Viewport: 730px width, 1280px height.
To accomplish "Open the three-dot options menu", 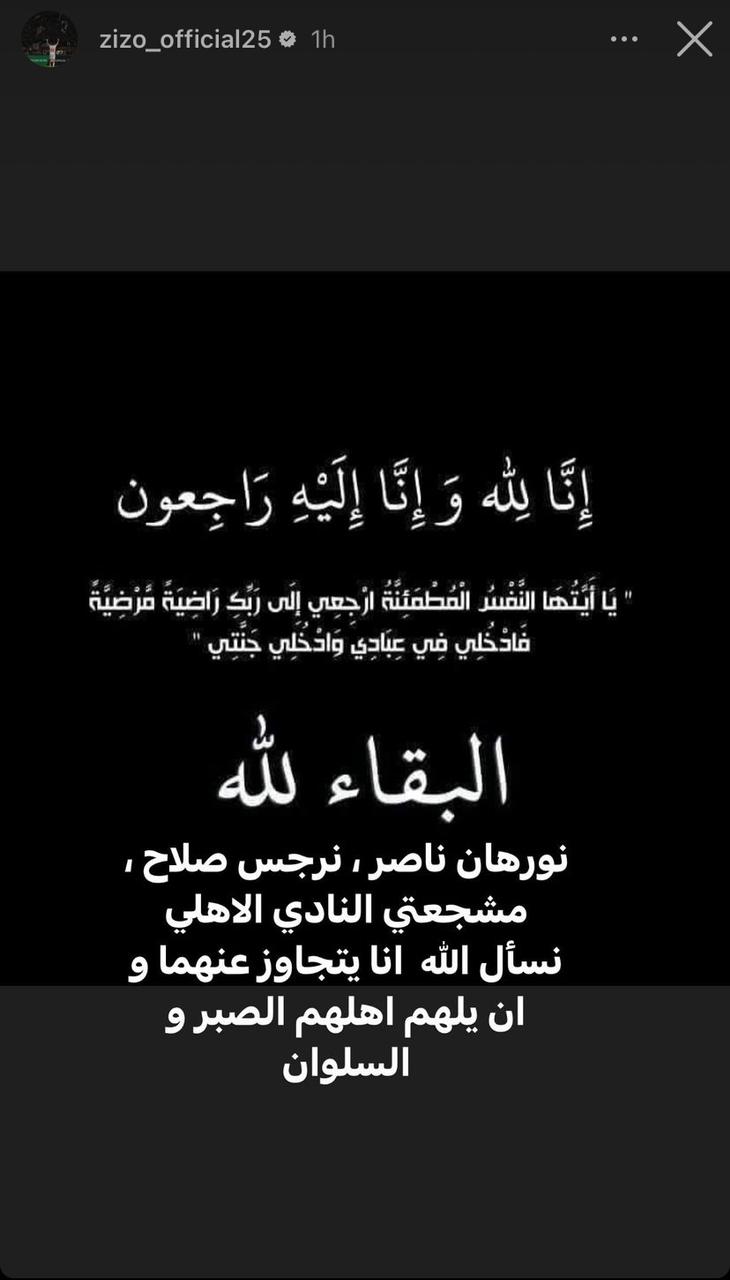I will 624,40.
